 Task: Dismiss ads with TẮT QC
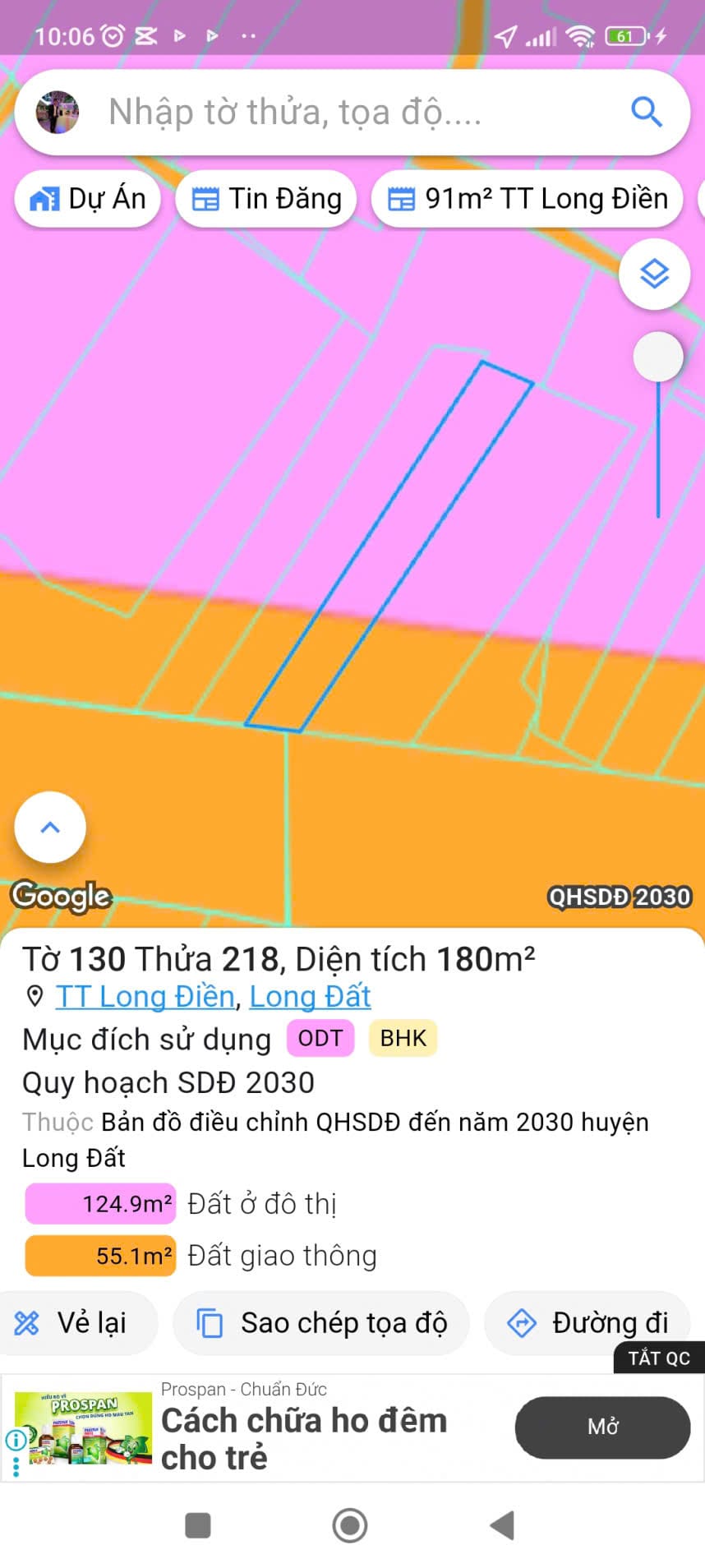tap(658, 1358)
